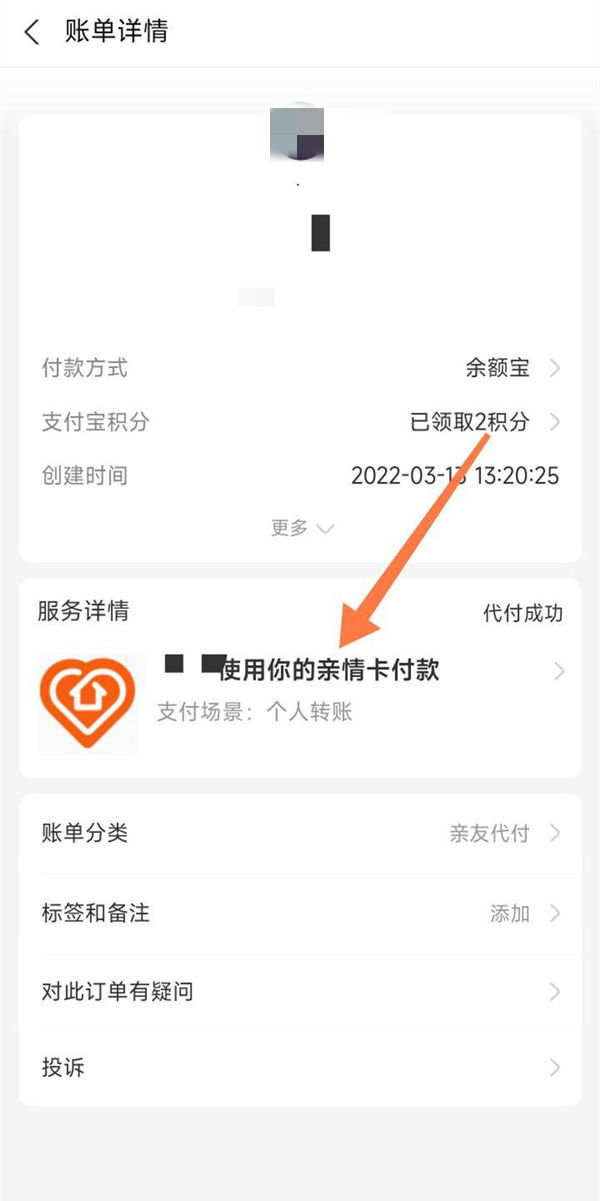Go back from 账单详情 page
Image resolution: width=600 pixels, height=1201 pixels.
pyautogui.click(x=32, y=32)
